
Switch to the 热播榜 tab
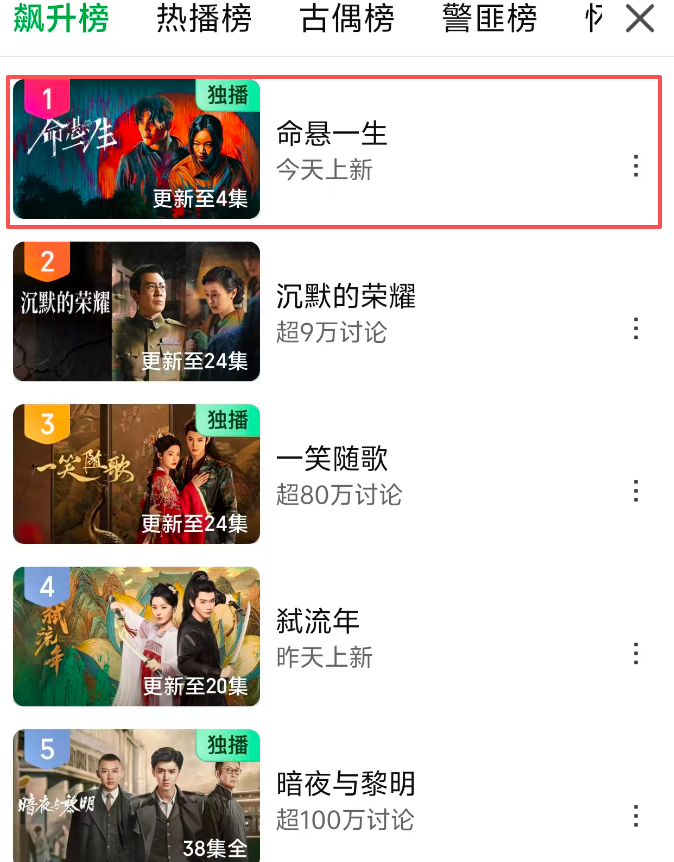tap(204, 19)
